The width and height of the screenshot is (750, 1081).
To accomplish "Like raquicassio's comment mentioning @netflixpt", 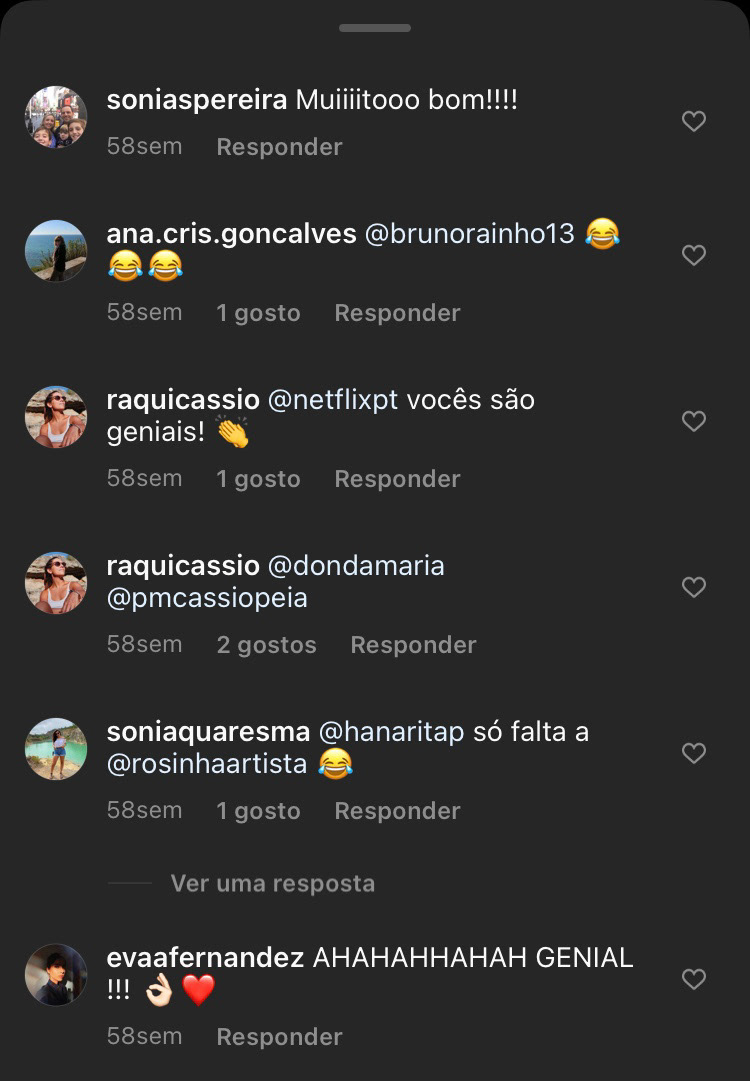I will click(694, 422).
